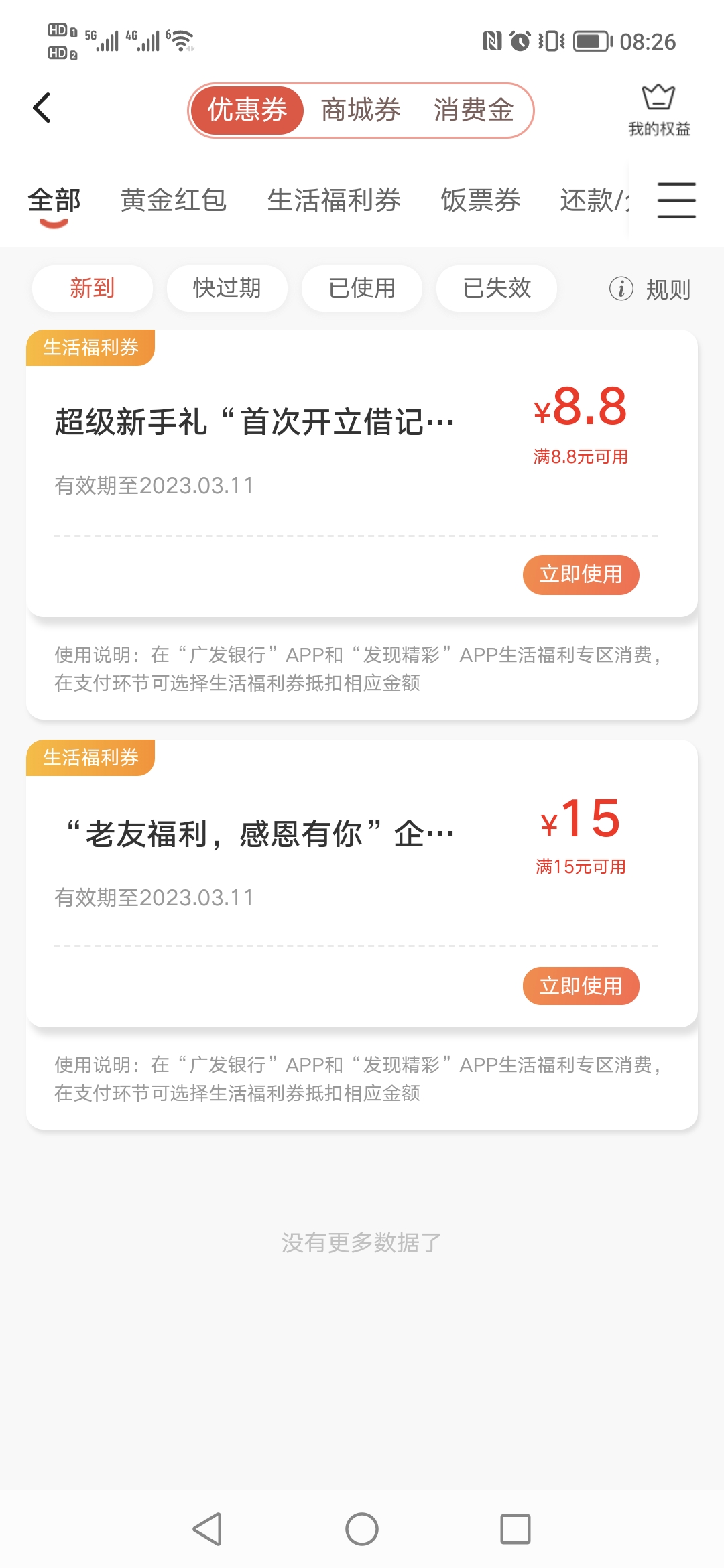Select the 优惠券 segment

pos(247,111)
